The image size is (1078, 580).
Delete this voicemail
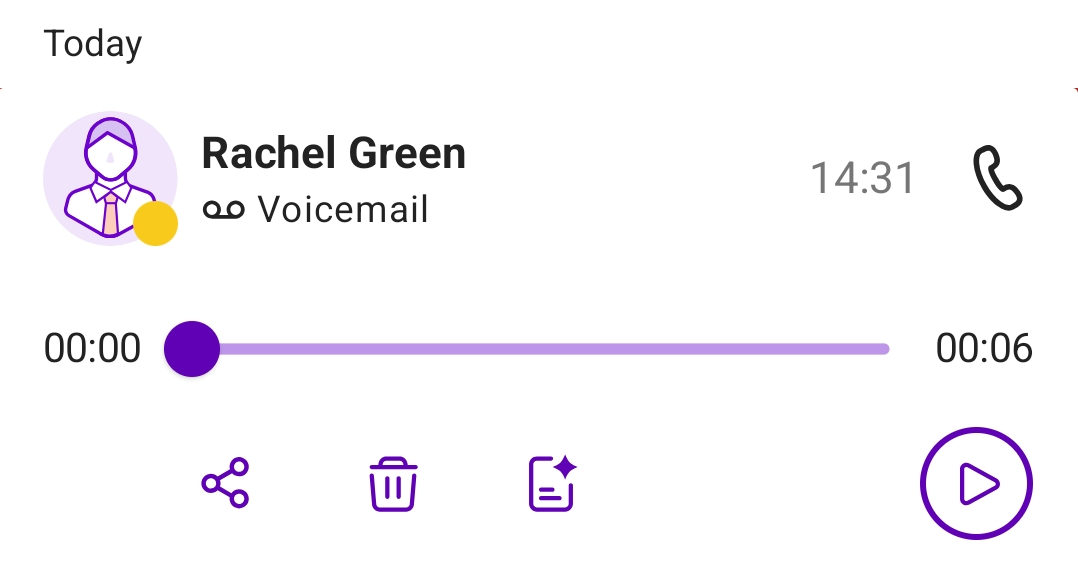coord(393,484)
